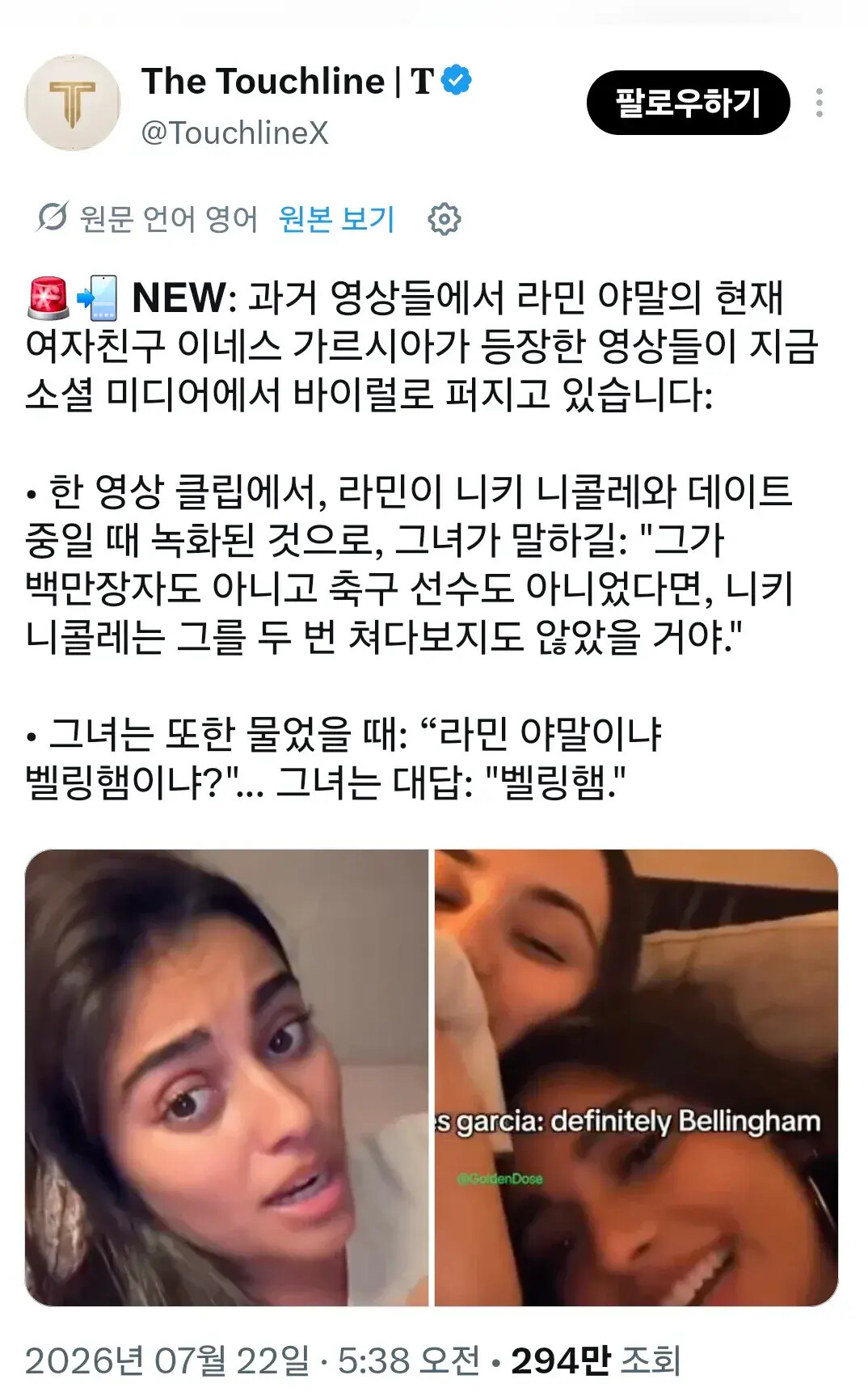The width and height of the screenshot is (868, 1392).
Task: Tap '원본 보기' to view original text
Action: 336,218
